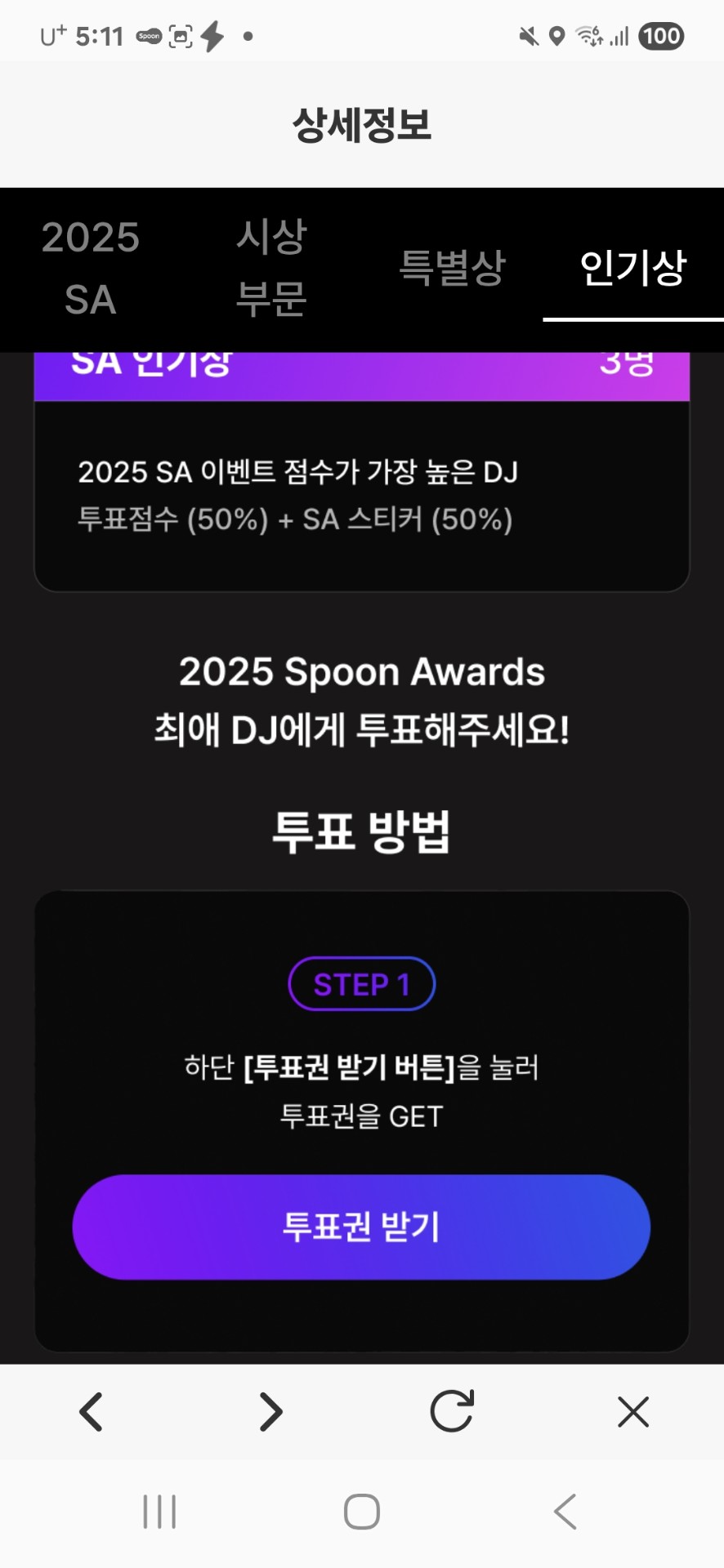Tap the Wi-Fi icon in the status bar
Screen dimensions: 724x1568
click(588, 36)
